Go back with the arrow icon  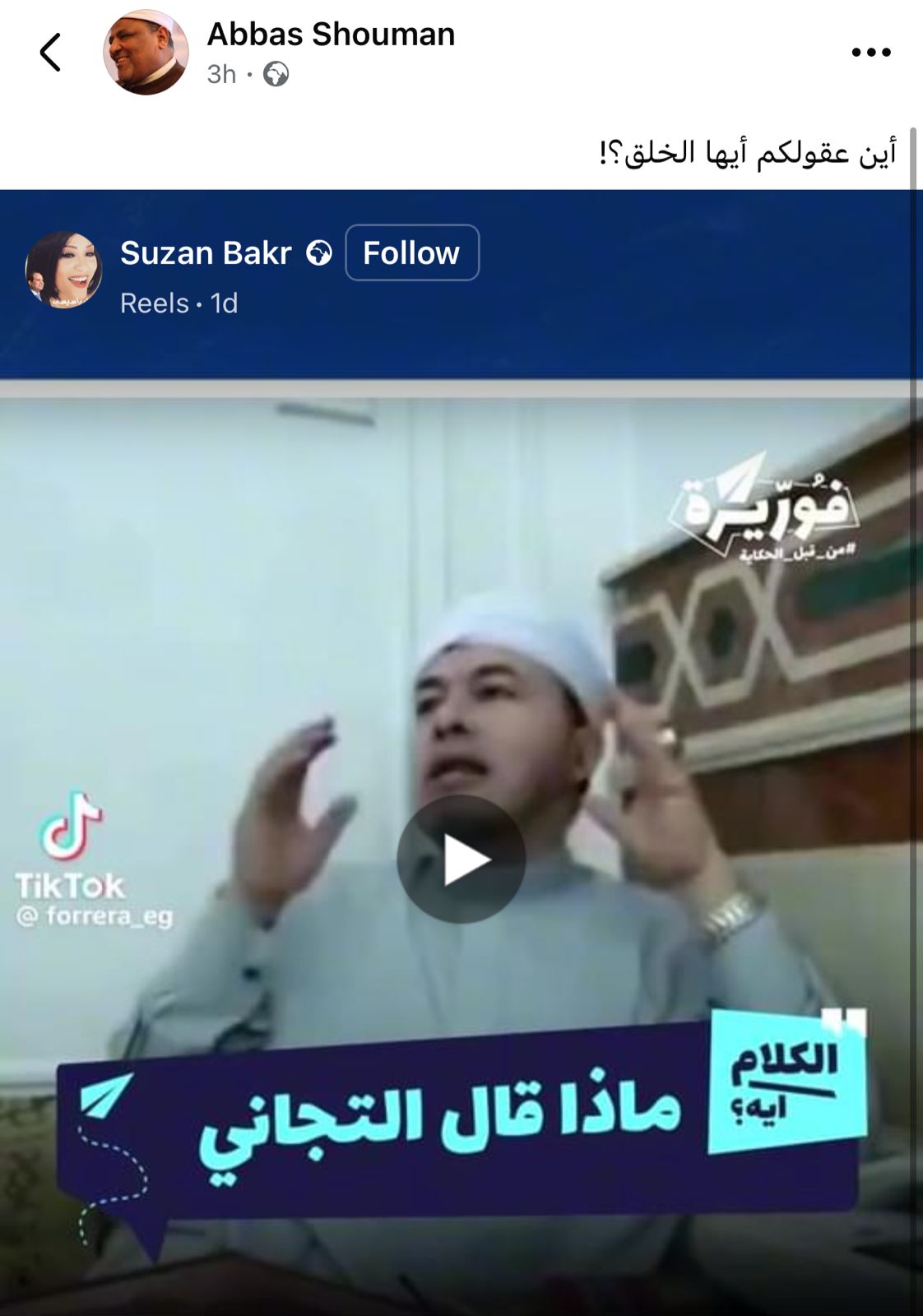click(x=50, y=53)
